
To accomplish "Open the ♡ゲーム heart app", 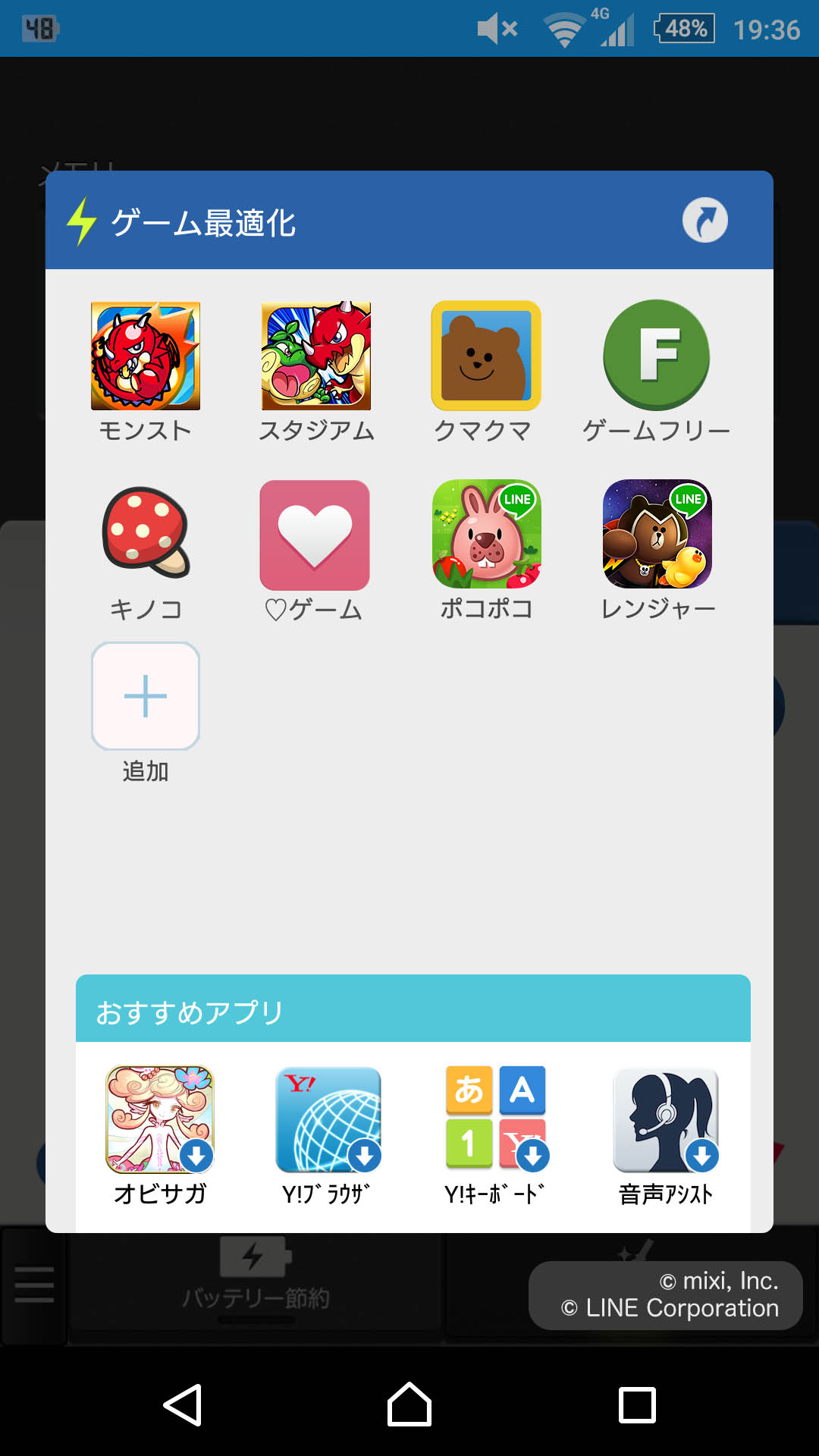I will [315, 535].
